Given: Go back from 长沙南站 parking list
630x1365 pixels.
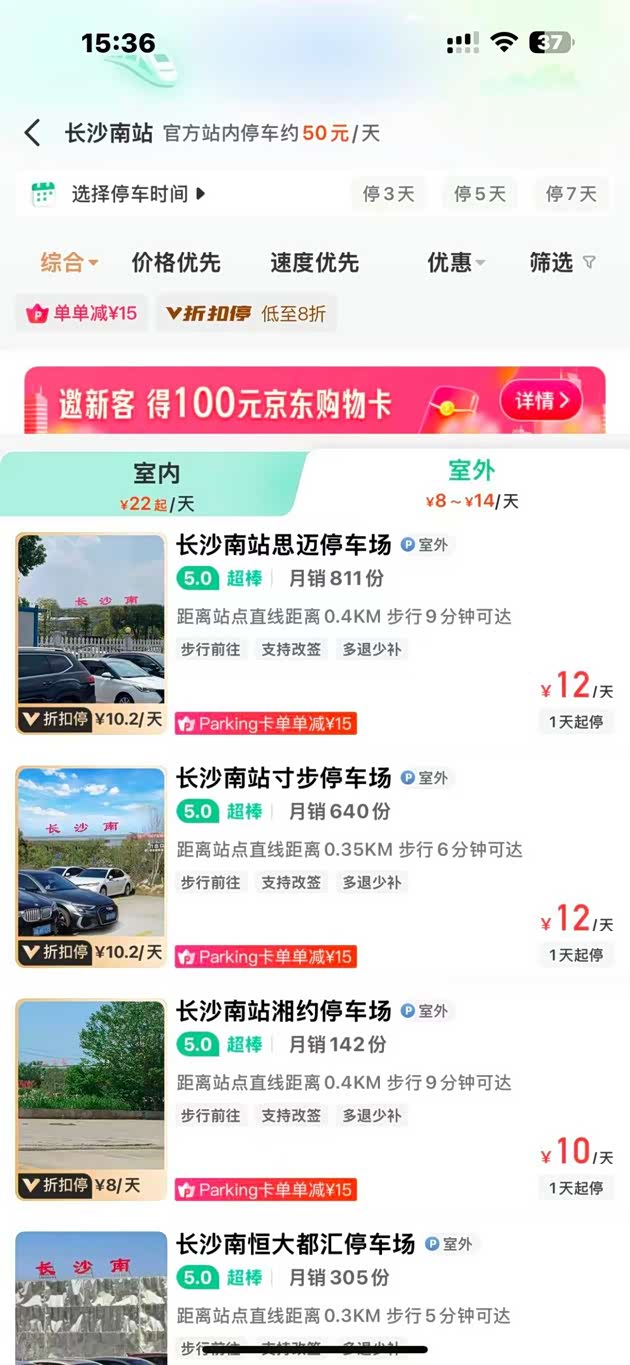Looking at the screenshot, I should tap(33, 133).
